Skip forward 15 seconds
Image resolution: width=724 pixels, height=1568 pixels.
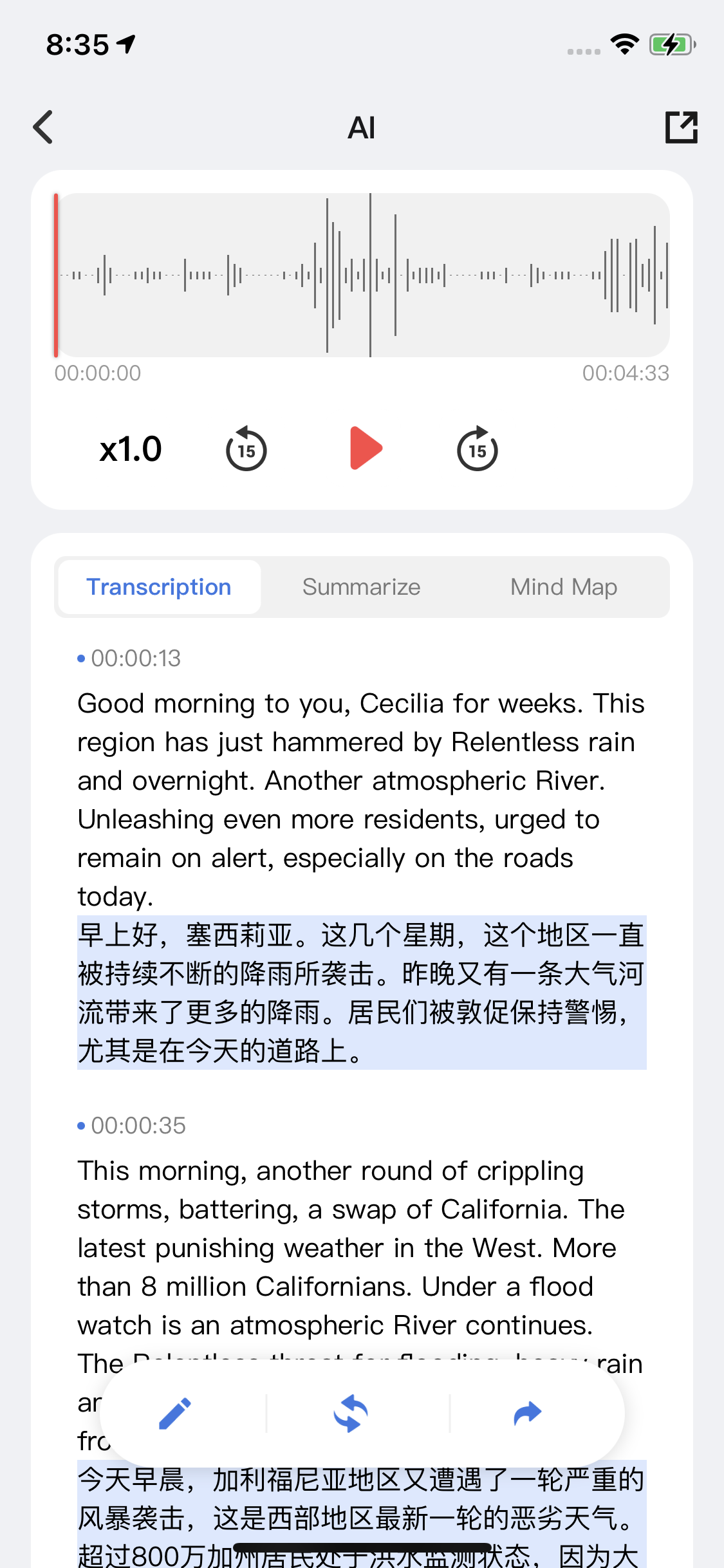[x=477, y=448]
